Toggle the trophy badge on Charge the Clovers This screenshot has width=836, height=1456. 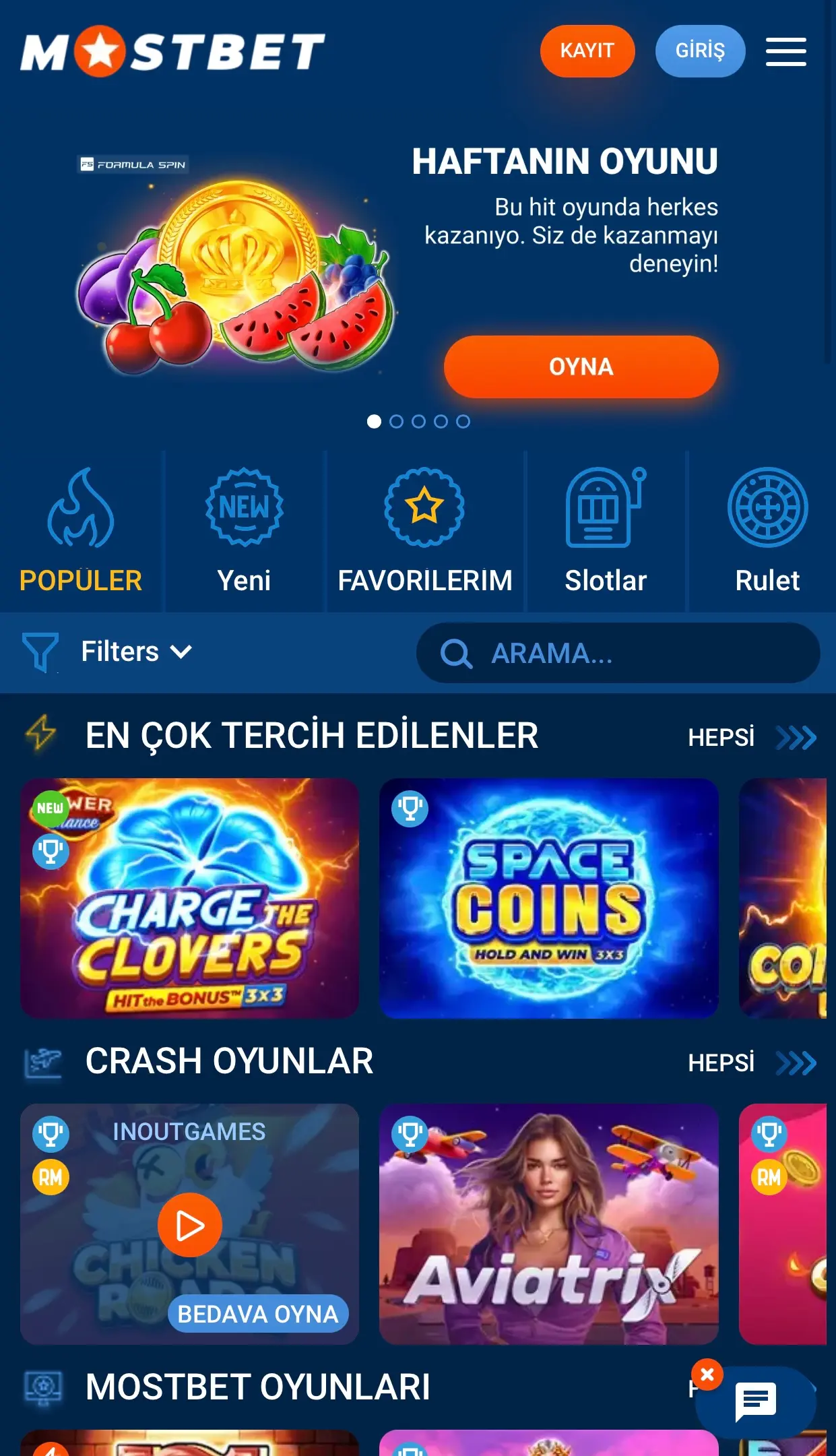[x=50, y=852]
